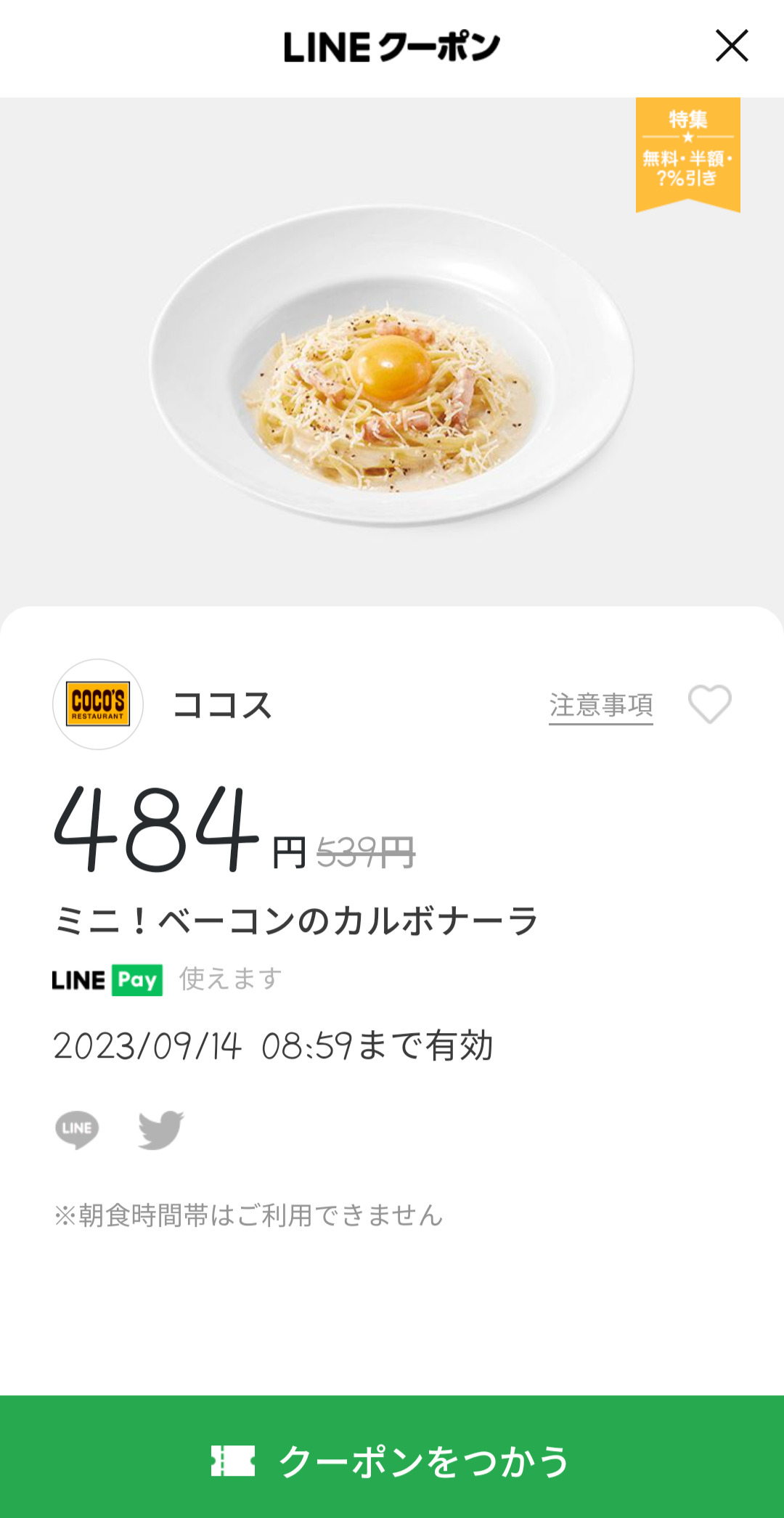The image size is (784, 1518).
Task: Share the coupon on Twitter
Action: [x=160, y=1129]
